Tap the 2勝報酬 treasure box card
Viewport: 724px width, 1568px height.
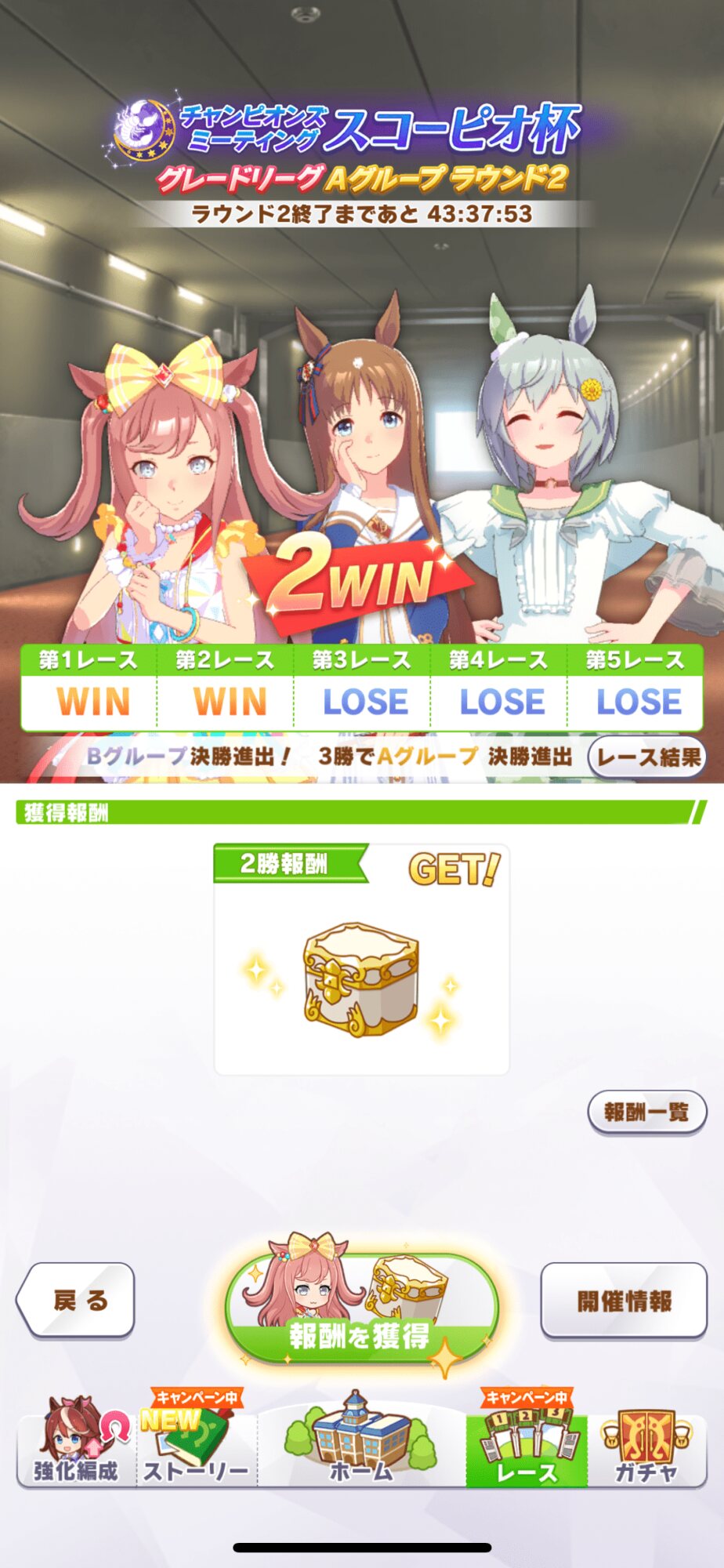(x=361, y=960)
